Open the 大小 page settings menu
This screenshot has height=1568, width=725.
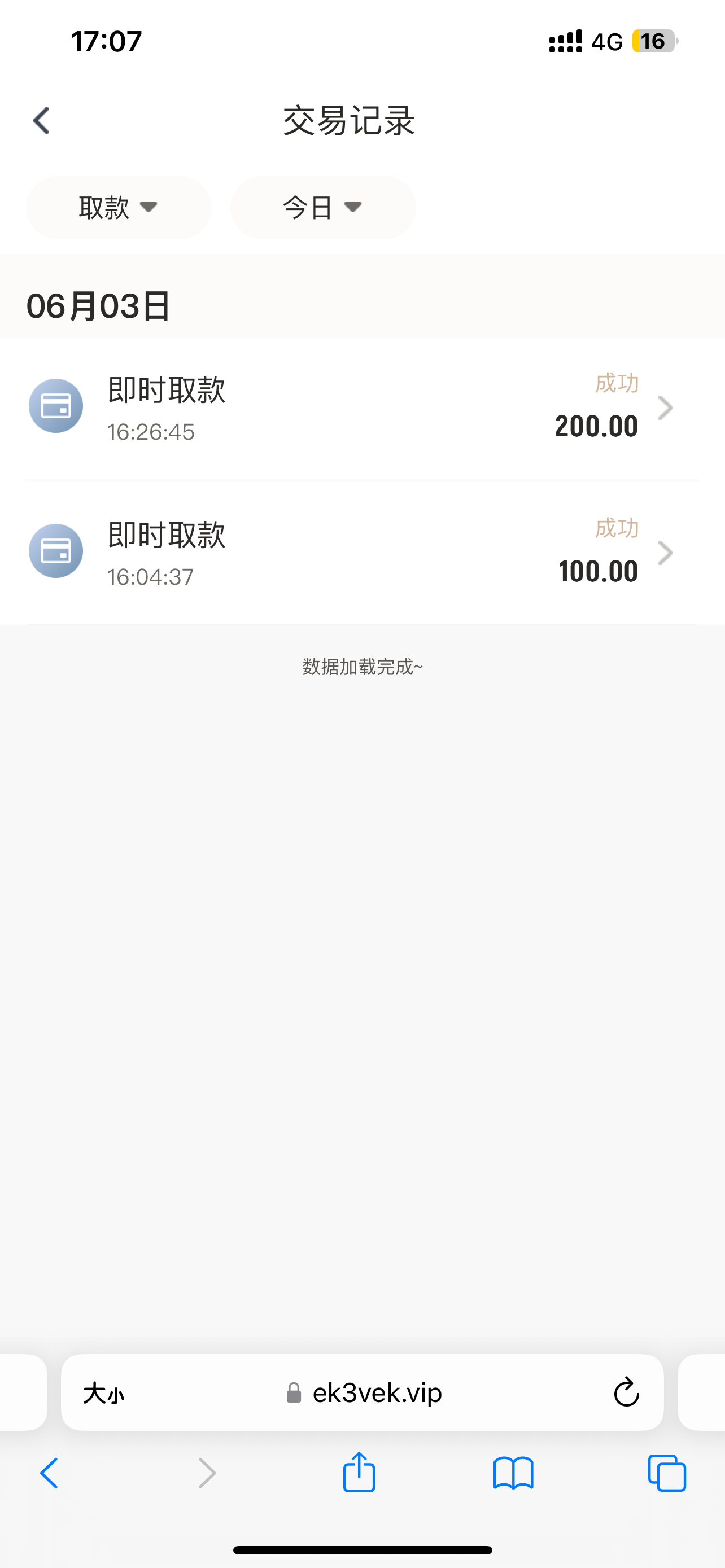103,1392
